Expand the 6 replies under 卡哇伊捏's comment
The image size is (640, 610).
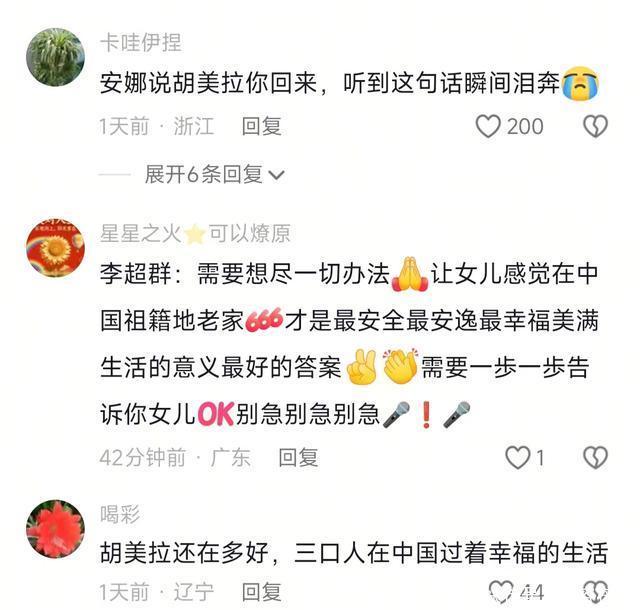[x=214, y=174]
